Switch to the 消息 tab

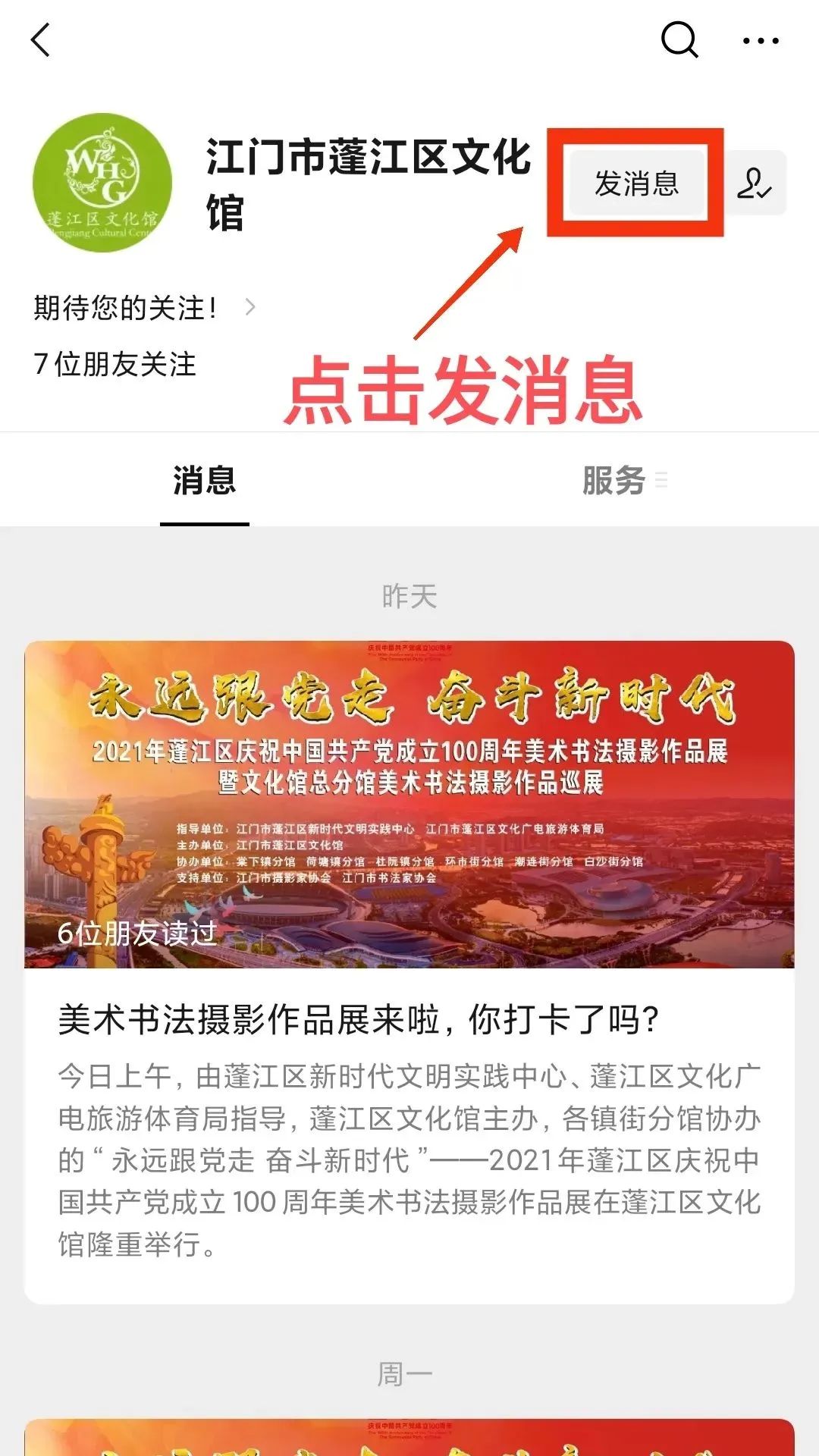pyautogui.click(x=204, y=481)
